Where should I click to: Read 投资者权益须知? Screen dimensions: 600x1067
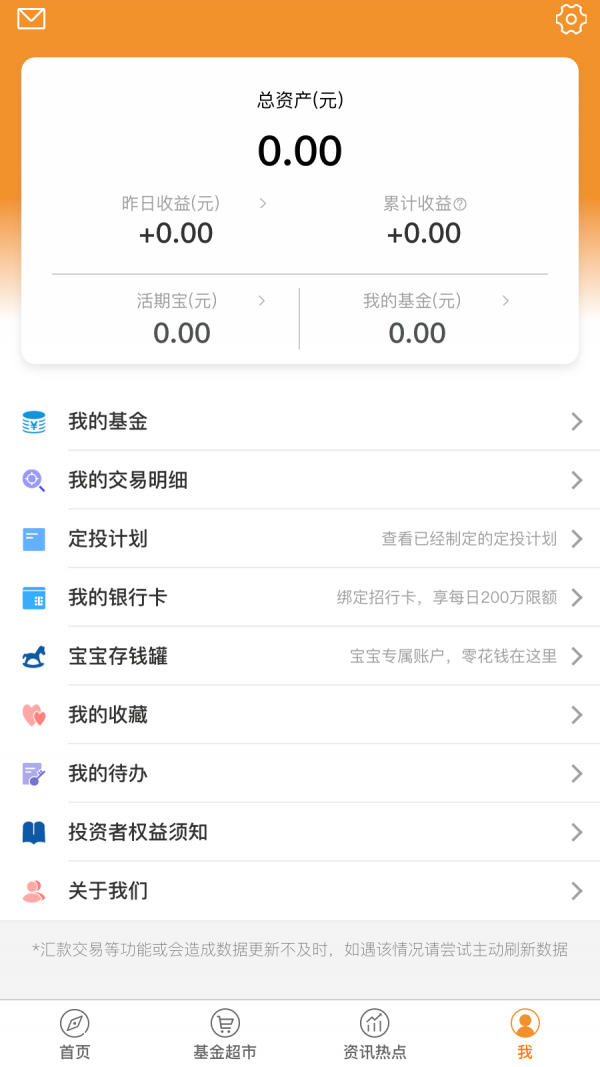pos(300,832)
